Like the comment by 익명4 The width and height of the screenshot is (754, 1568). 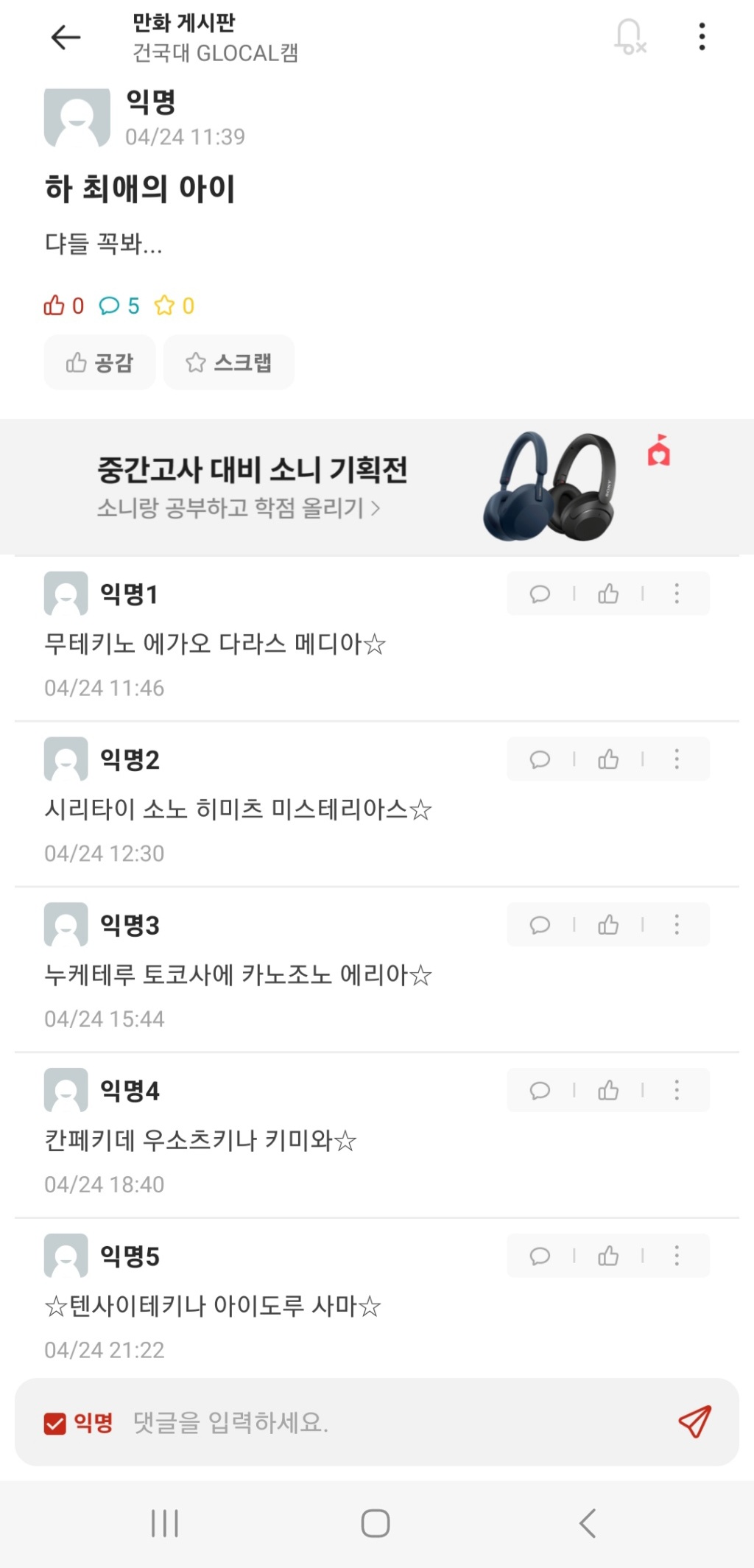pyautogui.click(x=608, y=1091)
